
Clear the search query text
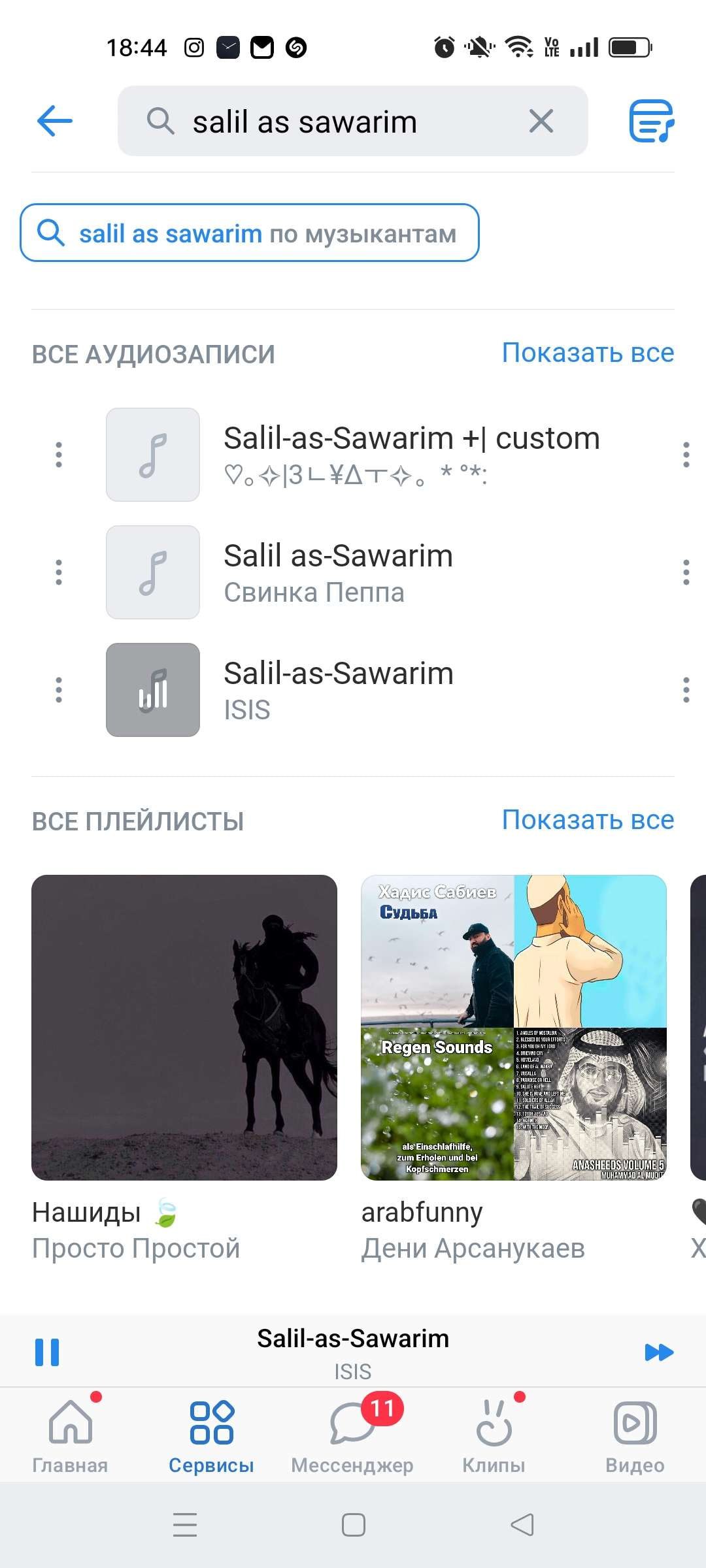tap(541, 121)
